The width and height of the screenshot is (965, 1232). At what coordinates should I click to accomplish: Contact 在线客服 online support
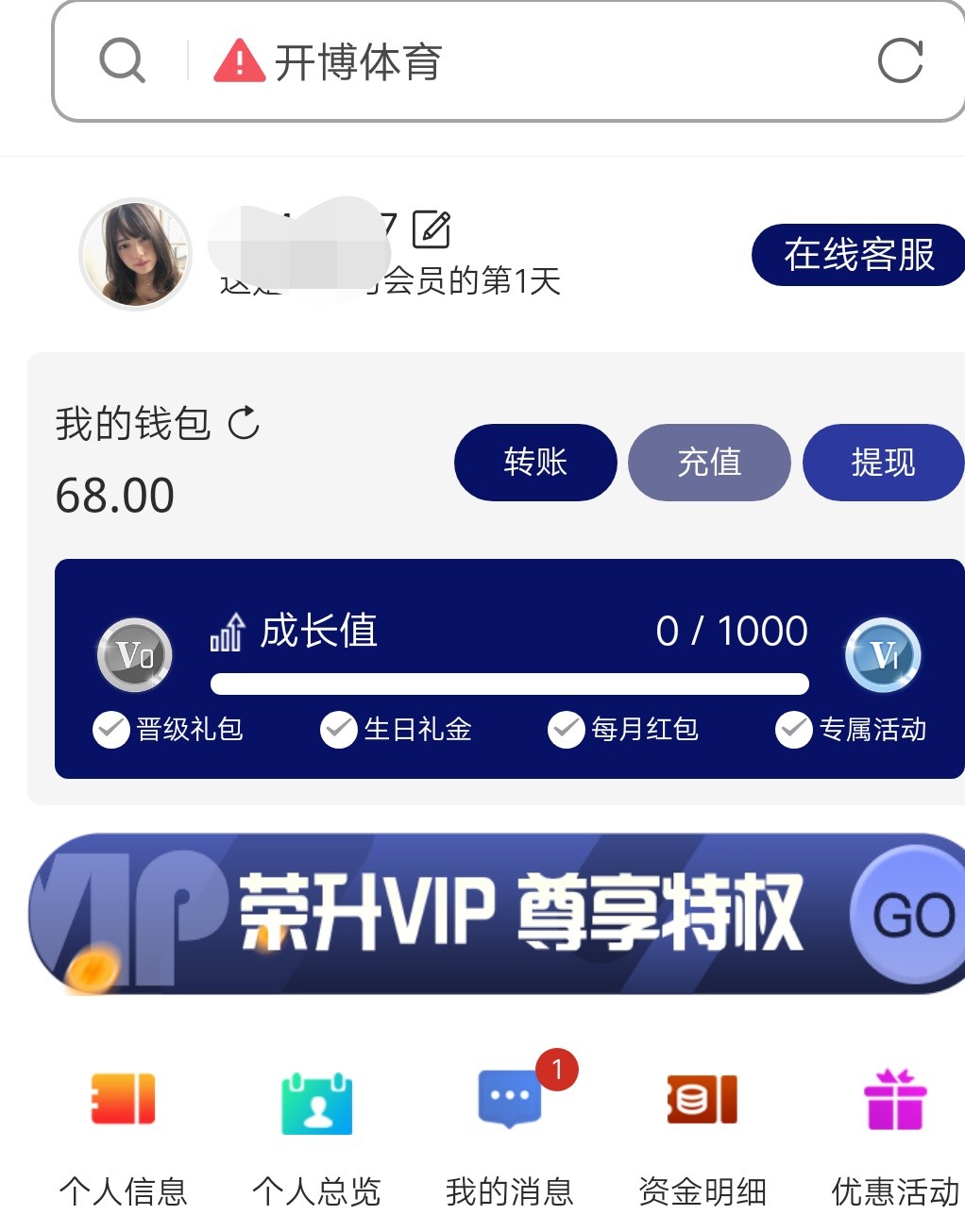(857, 255)
